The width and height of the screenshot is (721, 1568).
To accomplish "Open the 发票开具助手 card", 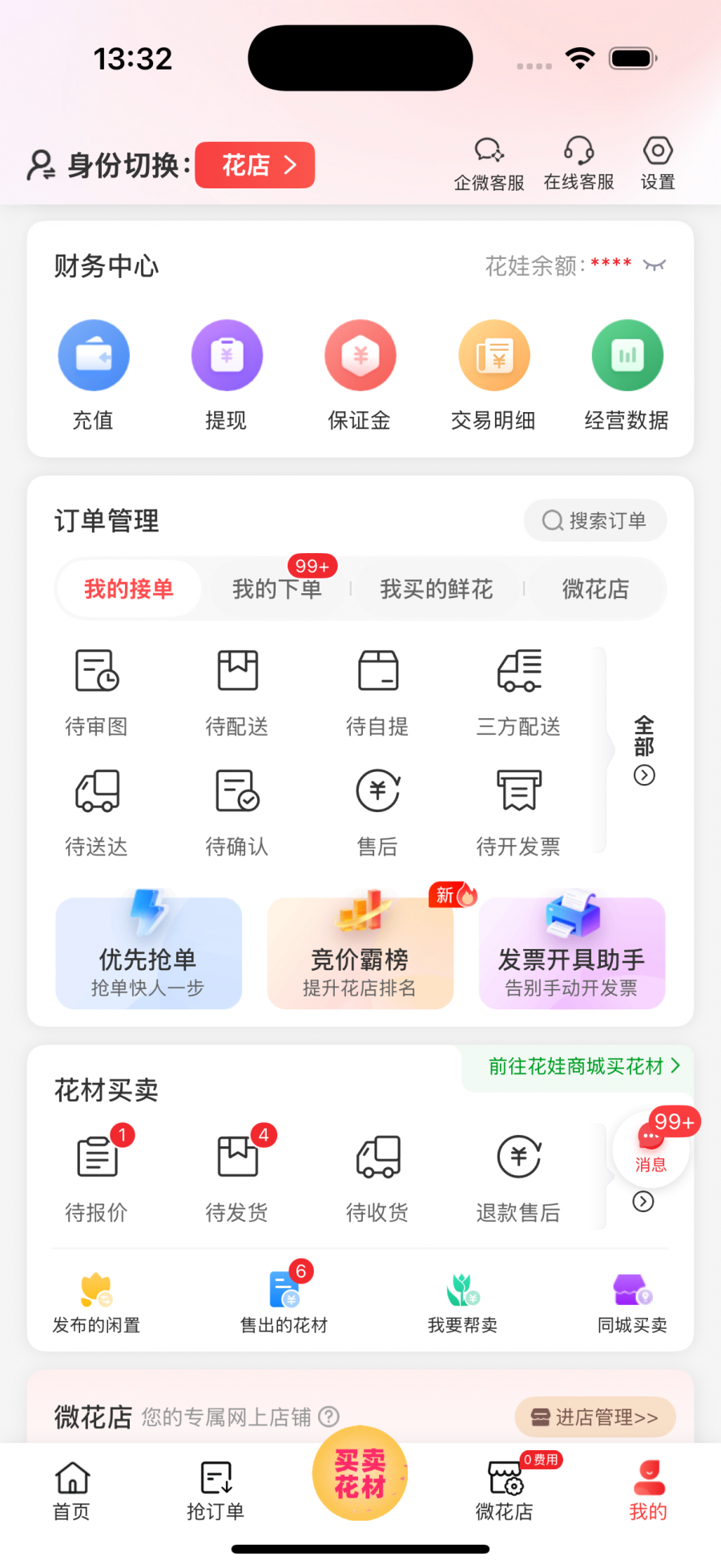I will (572, 954).
